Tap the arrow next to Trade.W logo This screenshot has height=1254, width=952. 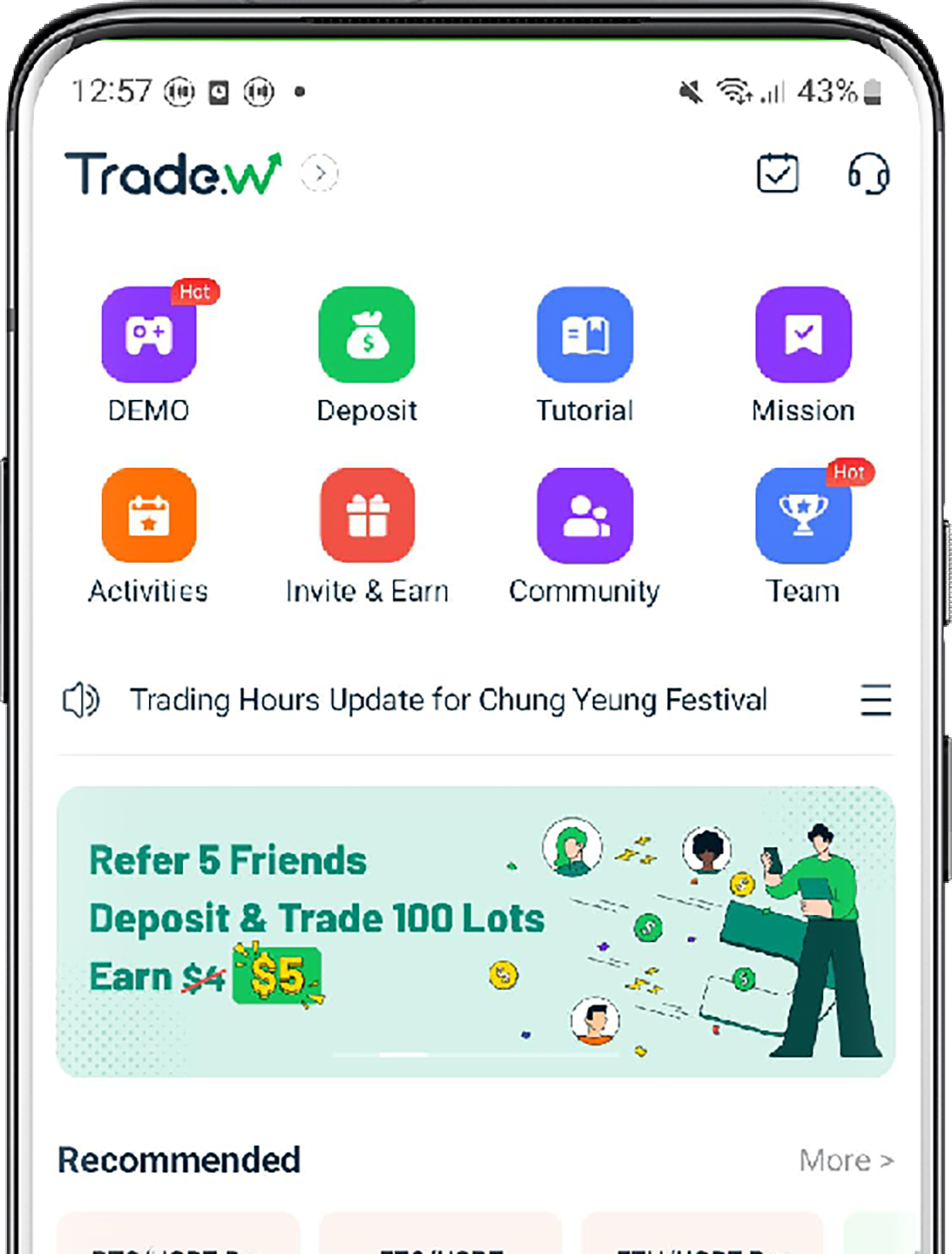click(x=320, y=174)
